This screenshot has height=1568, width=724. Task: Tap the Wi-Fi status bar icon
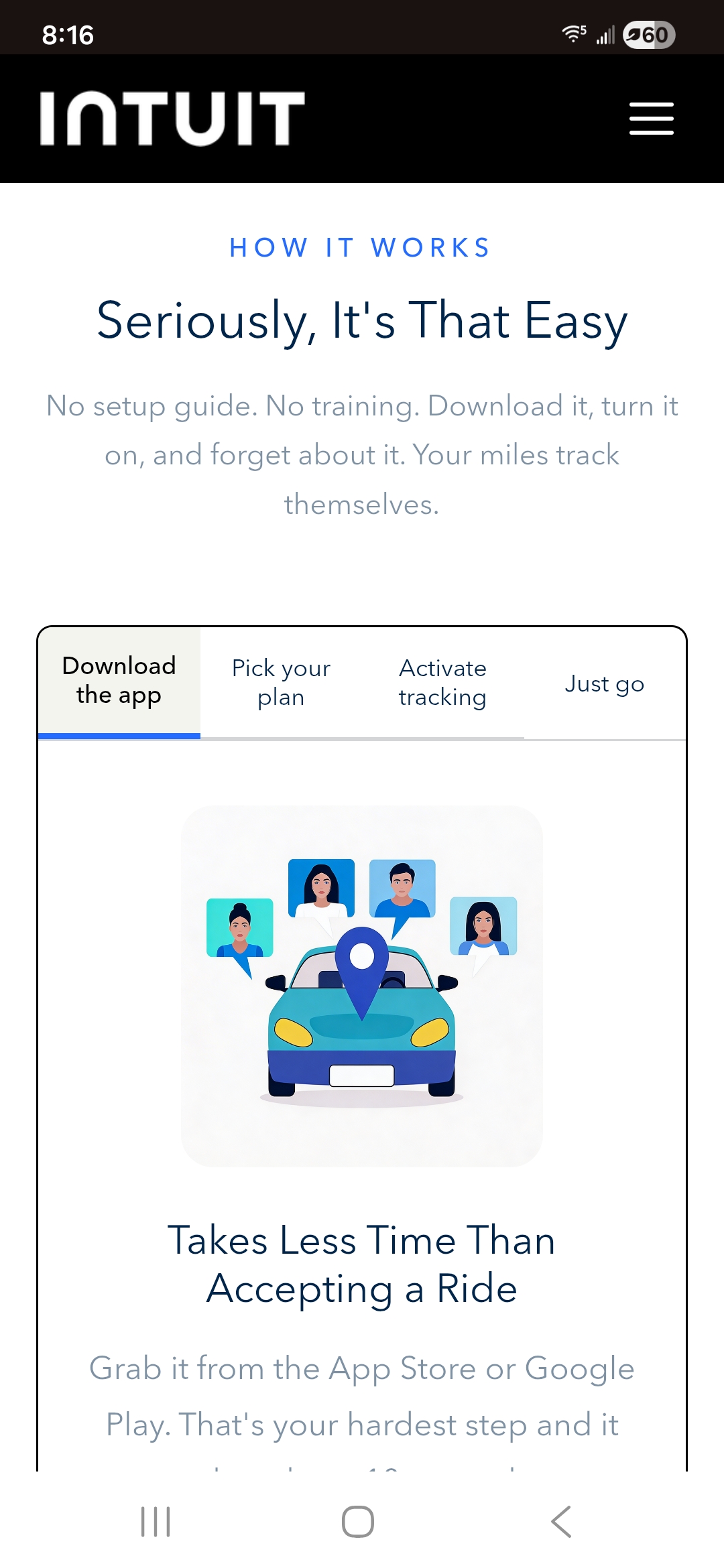(573, 34)
